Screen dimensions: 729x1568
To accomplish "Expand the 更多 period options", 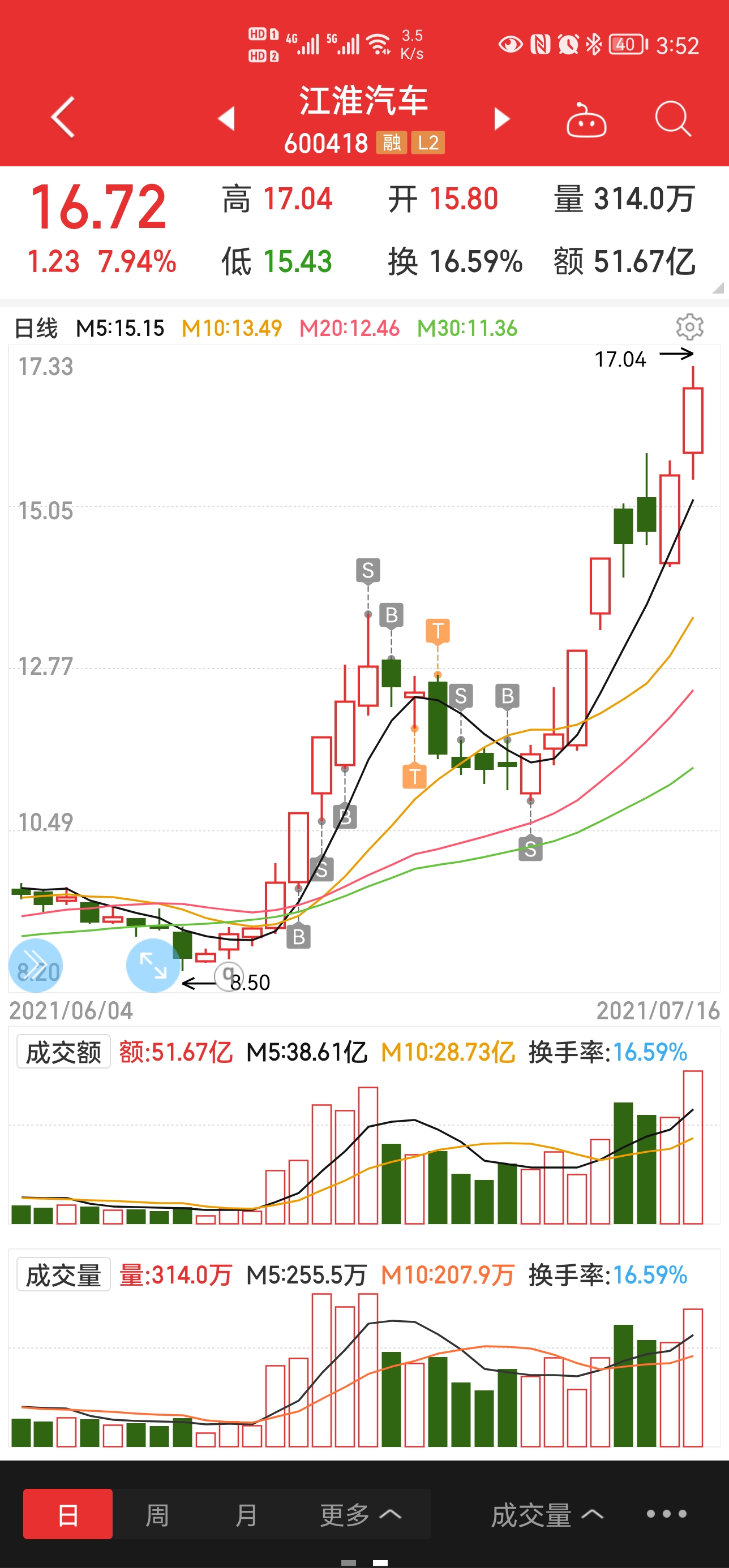I will [361, 1514].
